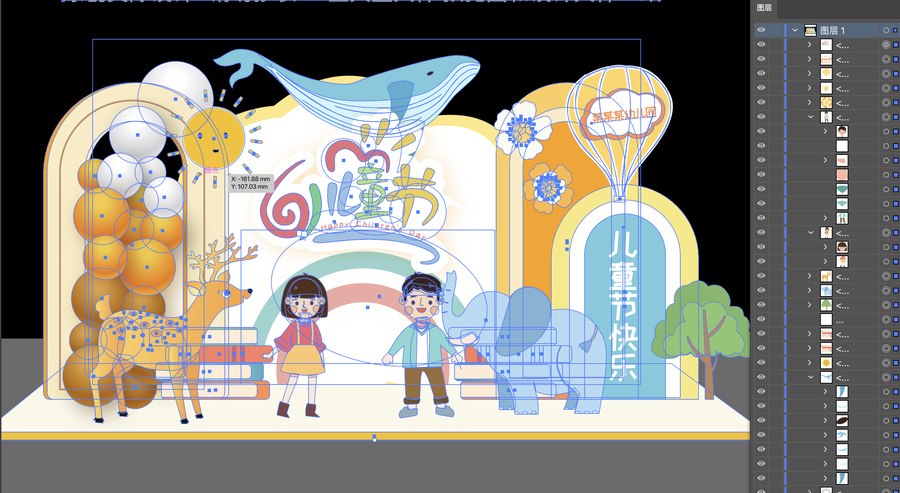
Task: Select the dark brown shape sublayer thumbnail
Action: tap(842, 420)
